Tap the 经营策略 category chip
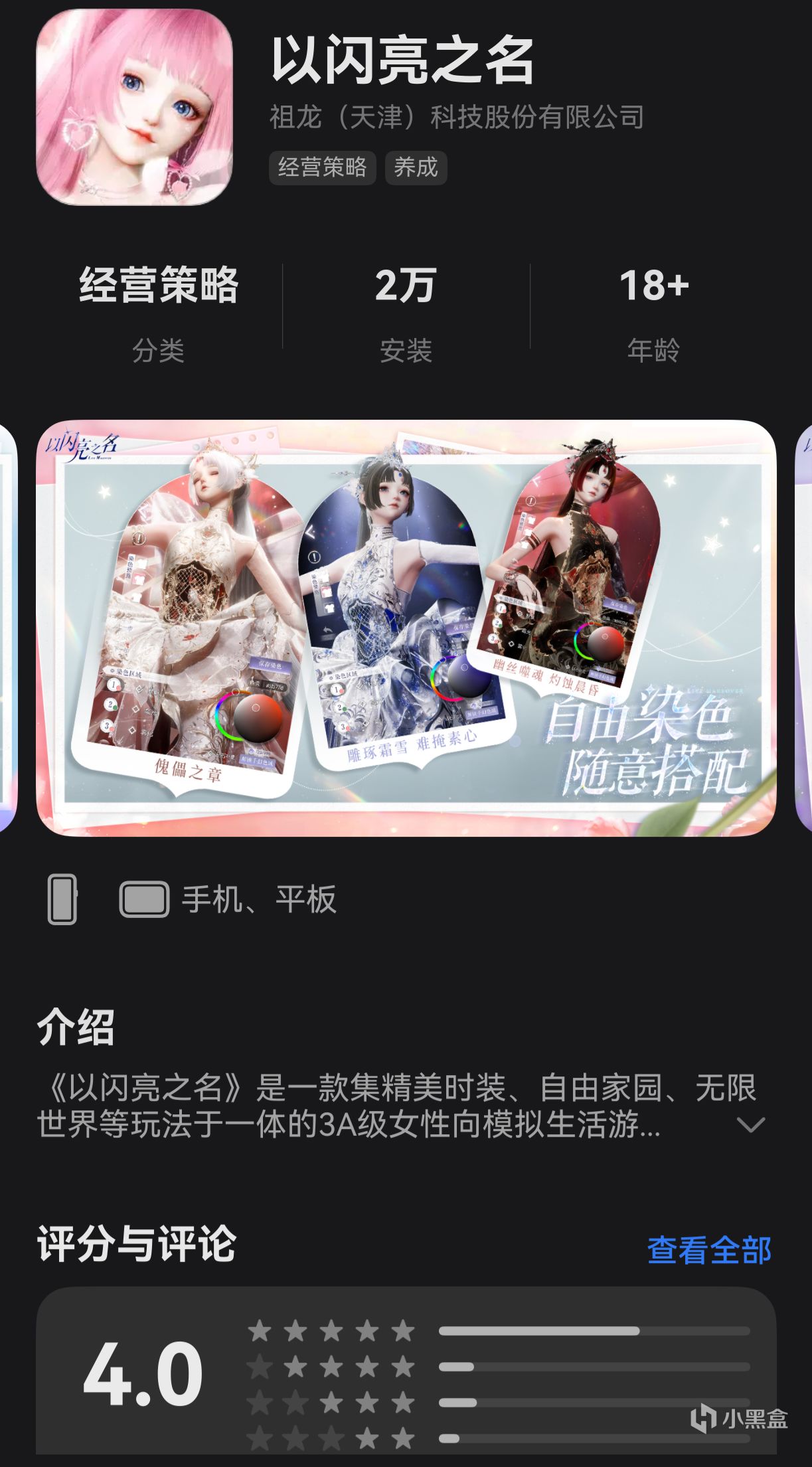Screen dimensions: 812x1467 tap(322, 167)
